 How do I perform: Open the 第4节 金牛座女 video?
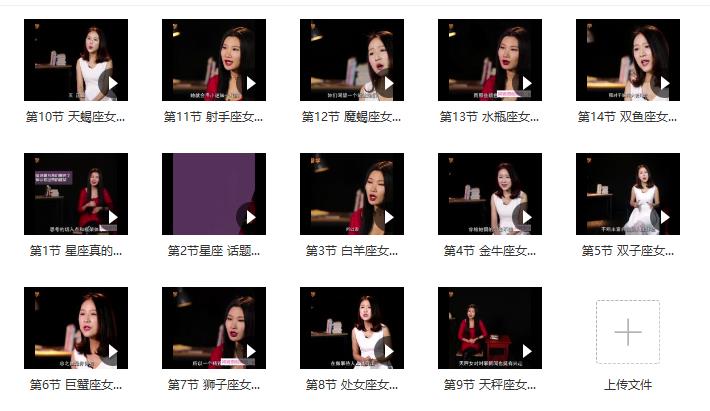pos(489,194)
